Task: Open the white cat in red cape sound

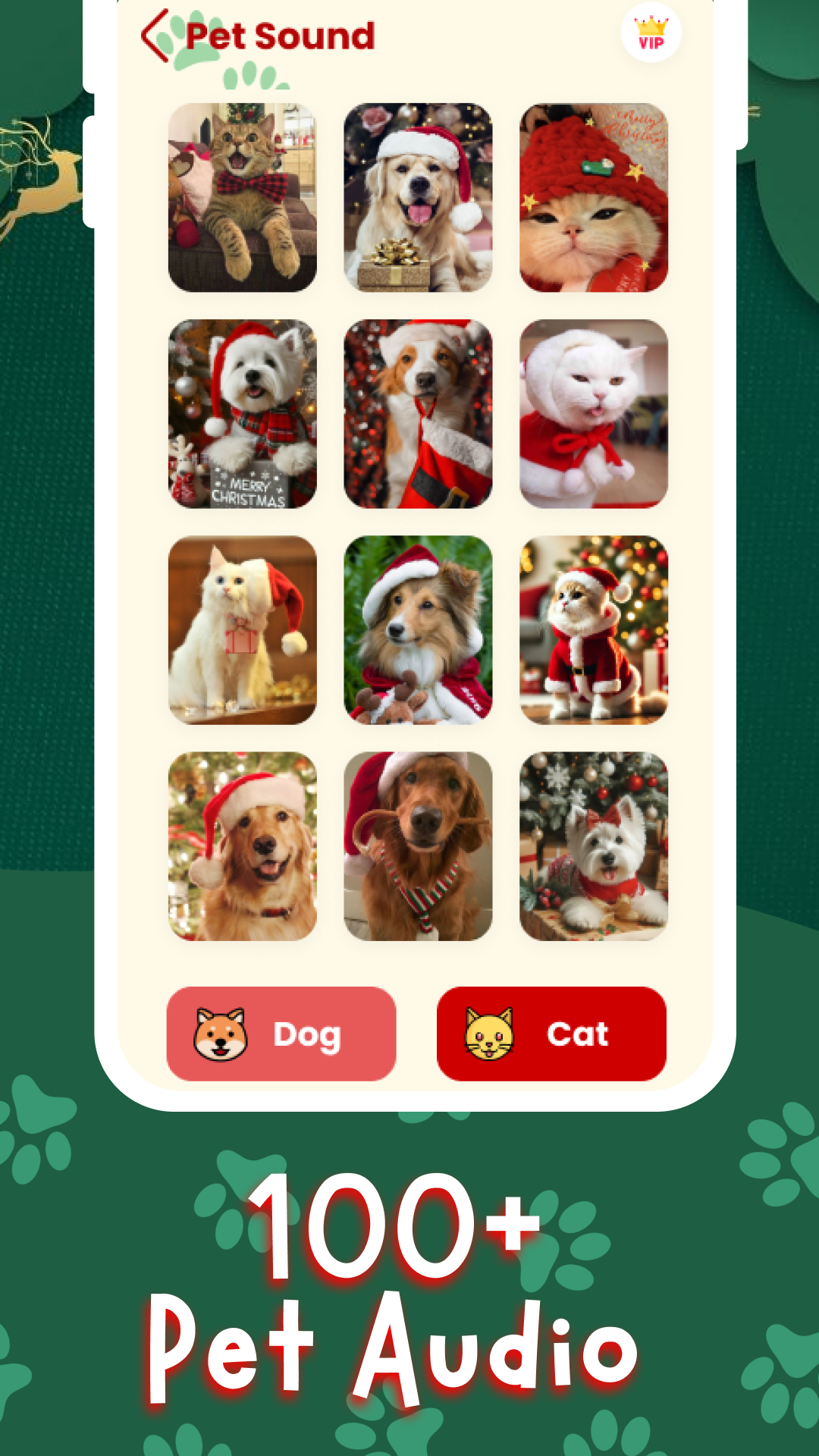Action: [x=595, y=413]
